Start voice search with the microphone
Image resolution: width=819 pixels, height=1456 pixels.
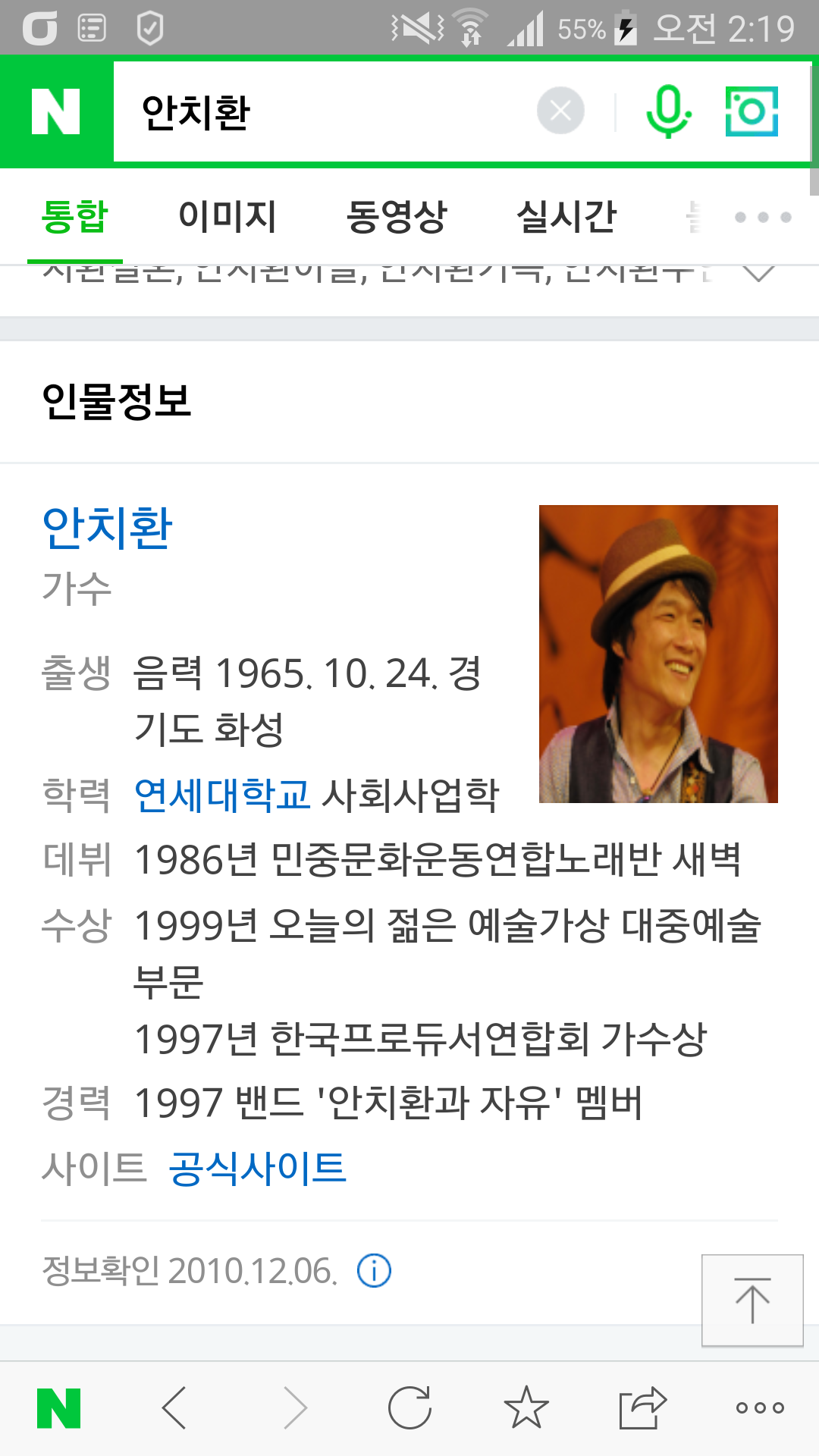[668, 111]
